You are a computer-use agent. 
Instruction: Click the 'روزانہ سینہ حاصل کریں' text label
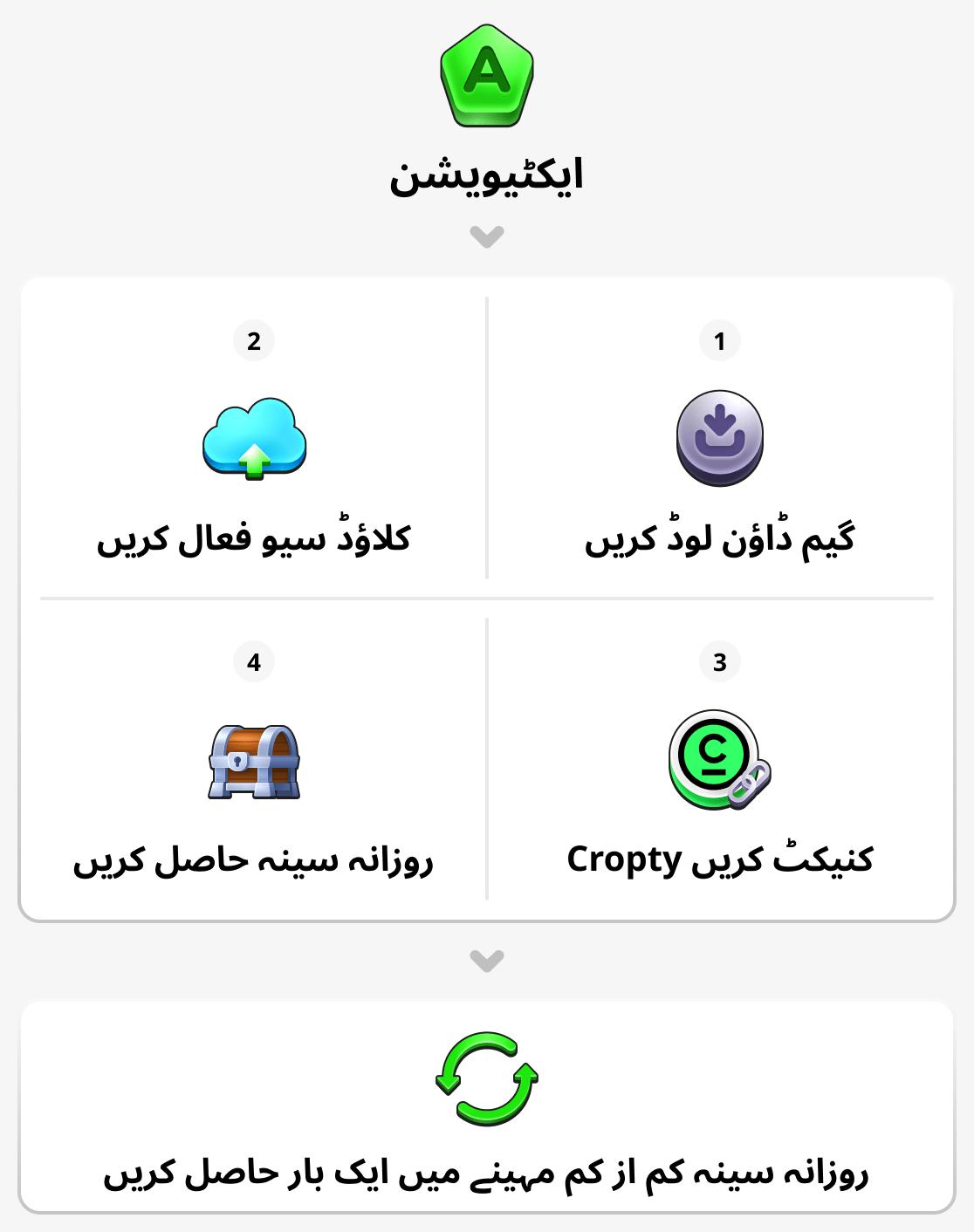pos(253,862)
